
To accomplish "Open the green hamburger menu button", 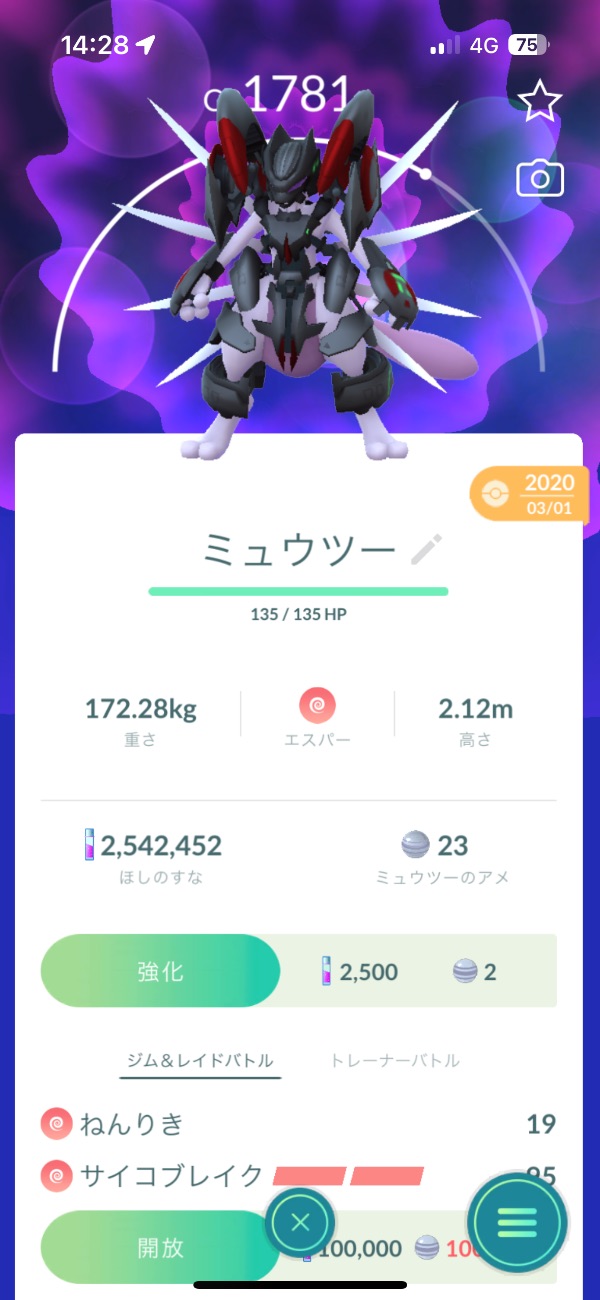I will point(517,1222).
